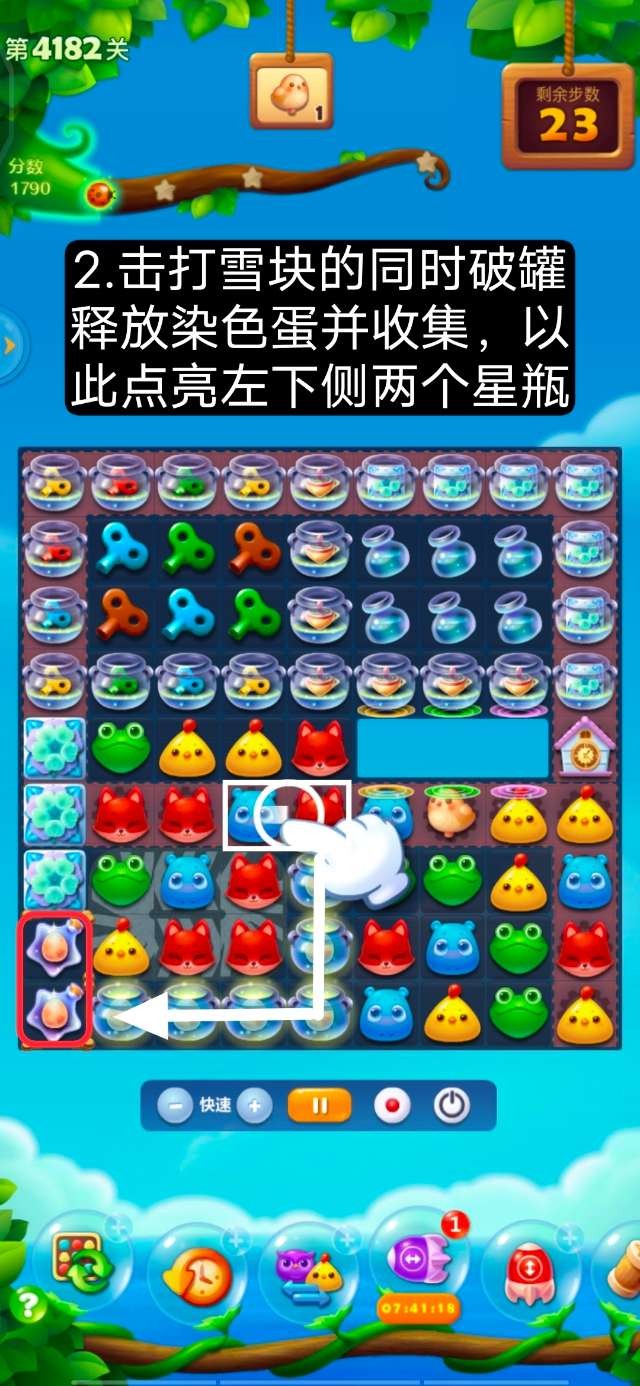Decrease the playback speed with minus

(x=175, y=1106)
